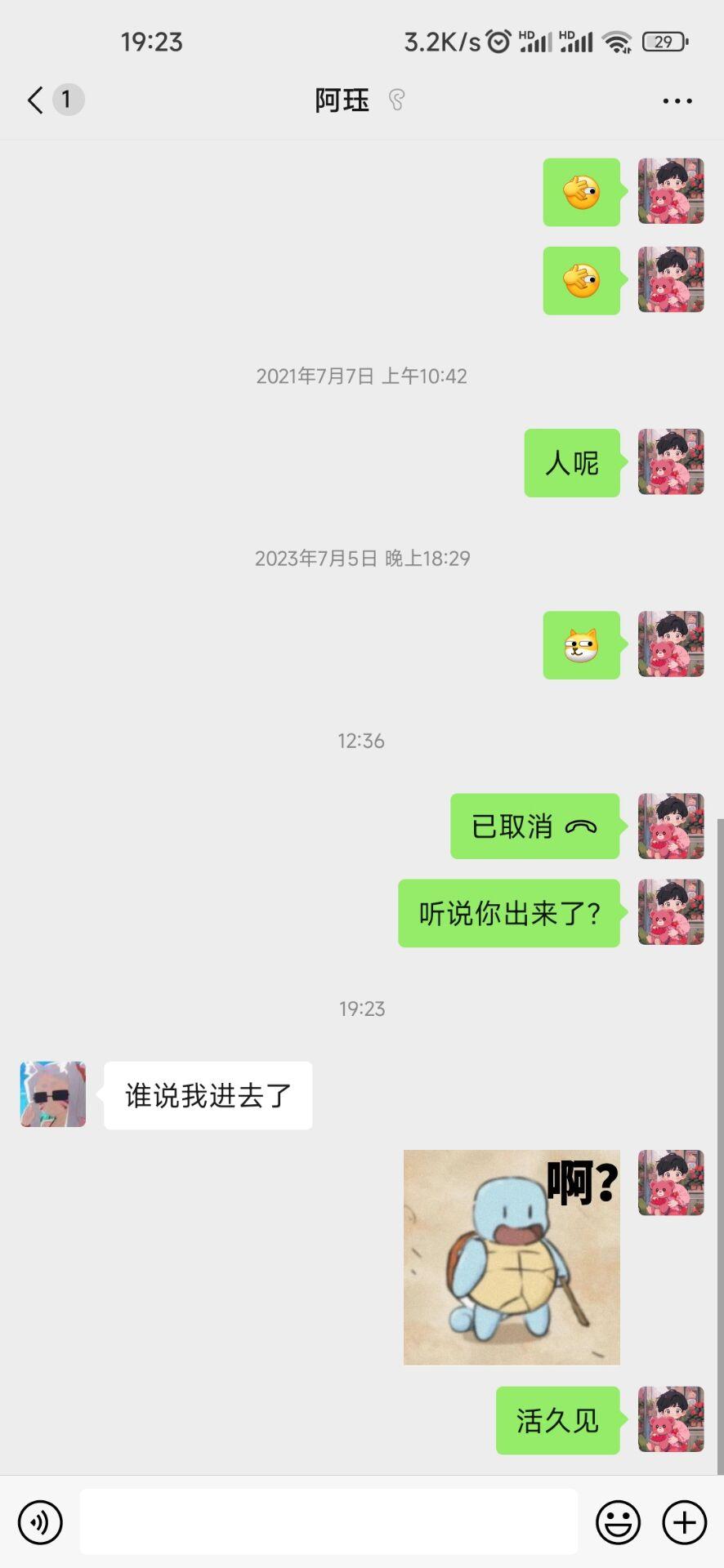Open 阿珏's avatar beside 谁说我进去了
Screen dimensions: 724x1568
(x=53, y=1094)
